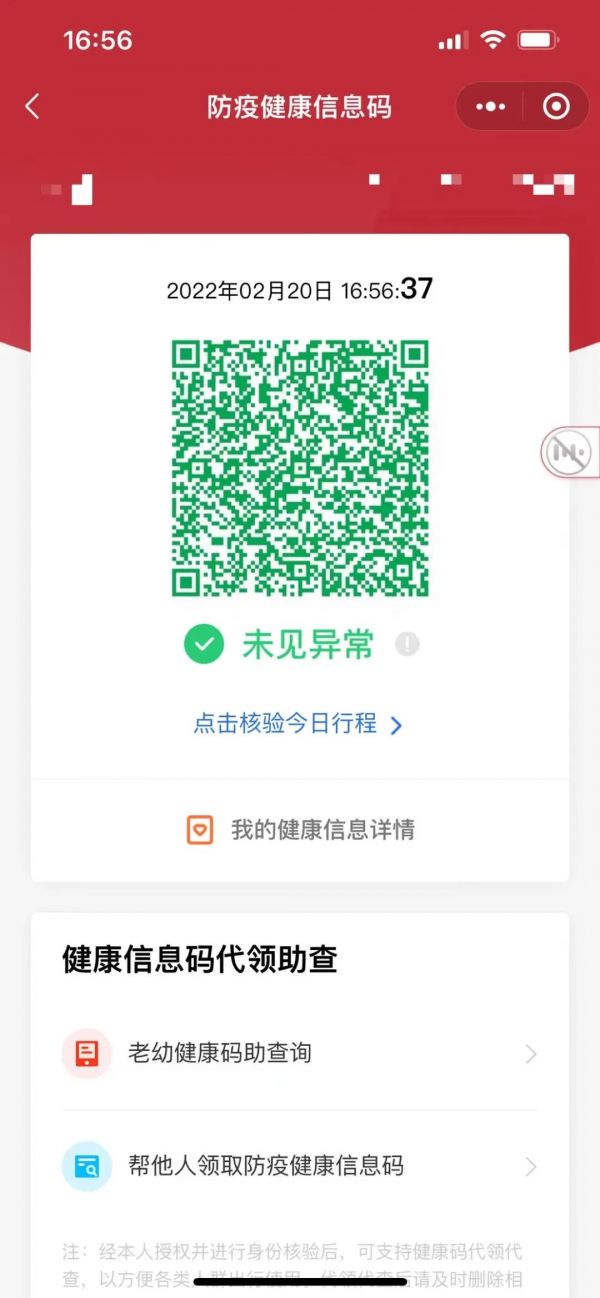Screen dimensions: 600x1298
Task: Open 帮他人领取防疫健康信息码
Action: [x=300, y=1166]
